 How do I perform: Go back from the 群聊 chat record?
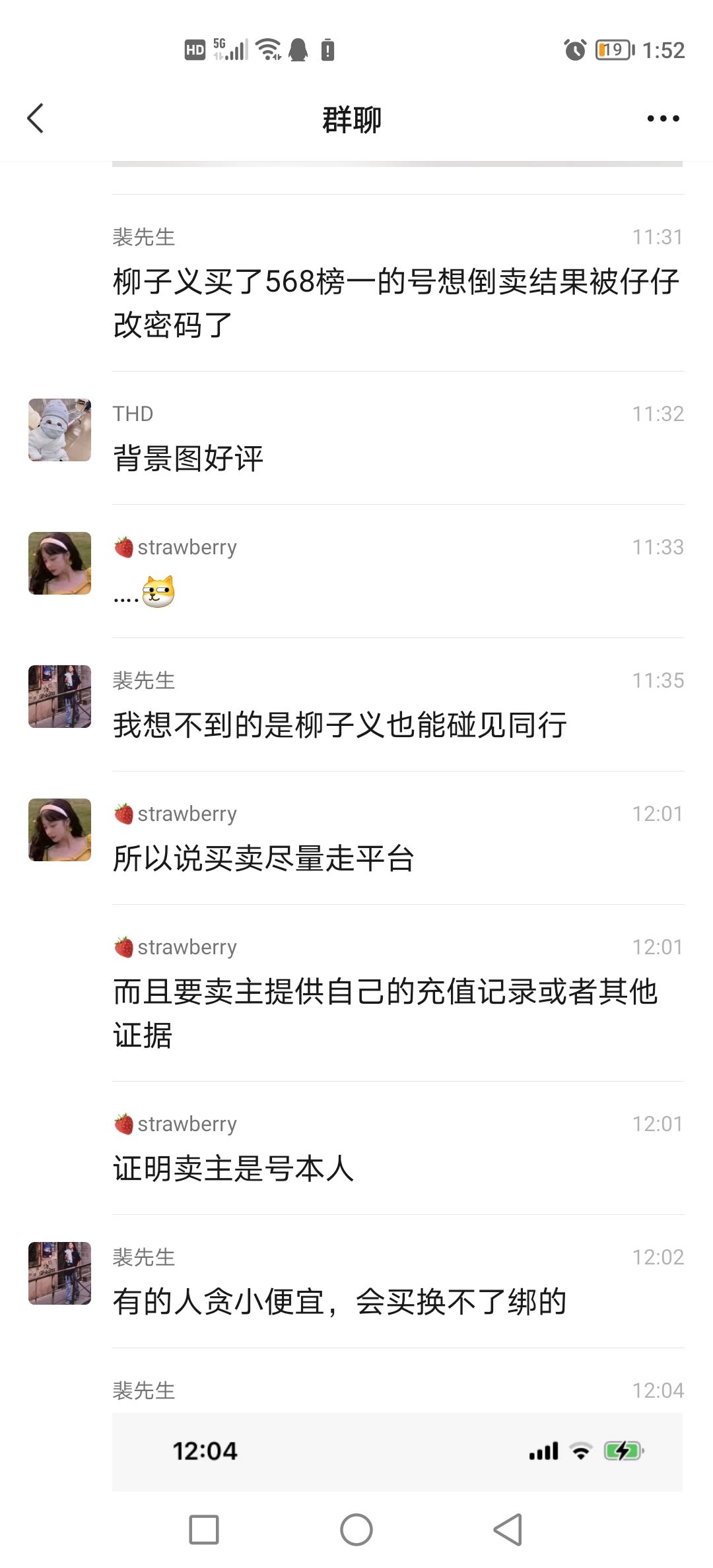(x=36, y=119)
